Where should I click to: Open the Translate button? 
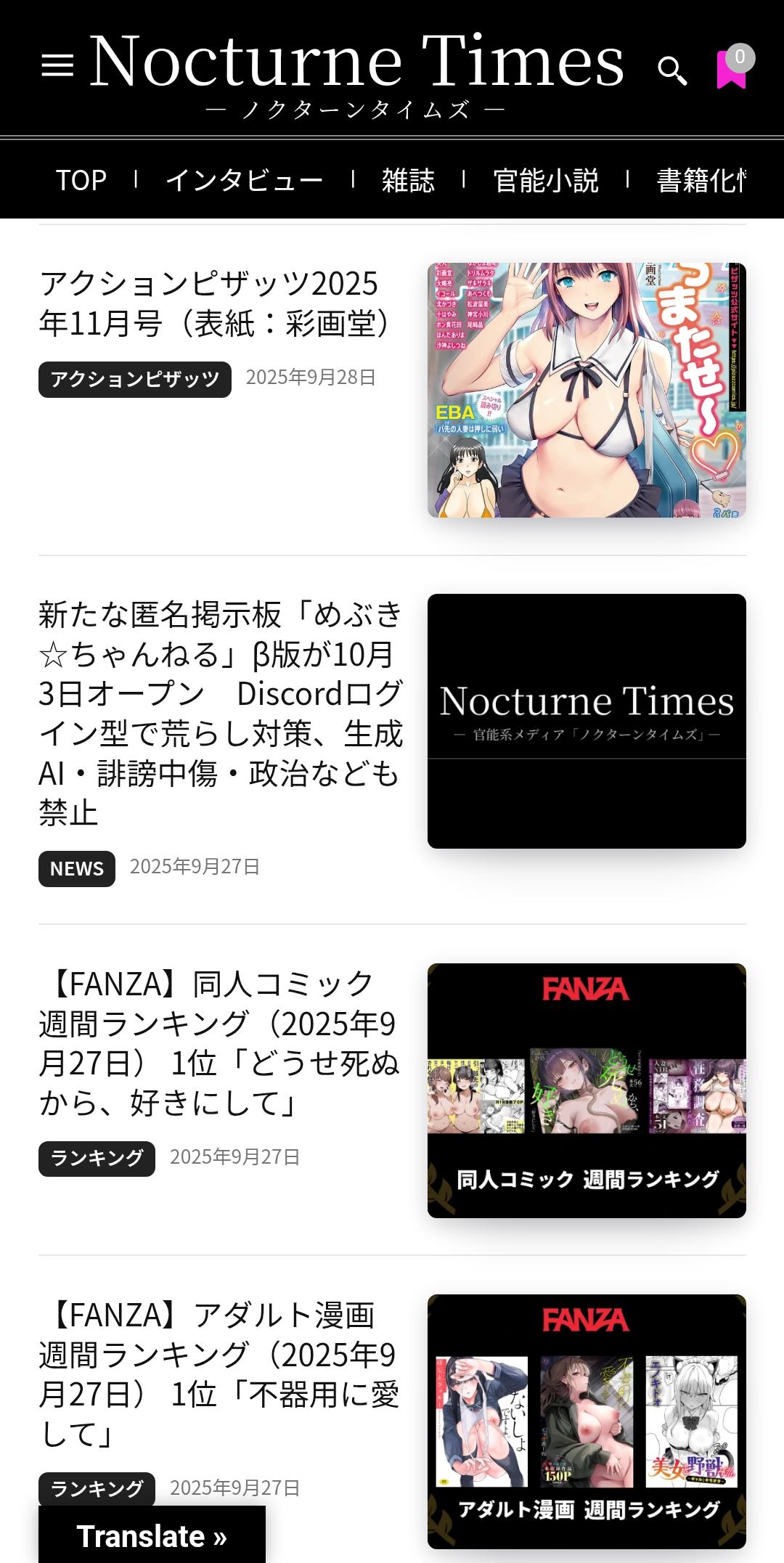[152, 1535]
